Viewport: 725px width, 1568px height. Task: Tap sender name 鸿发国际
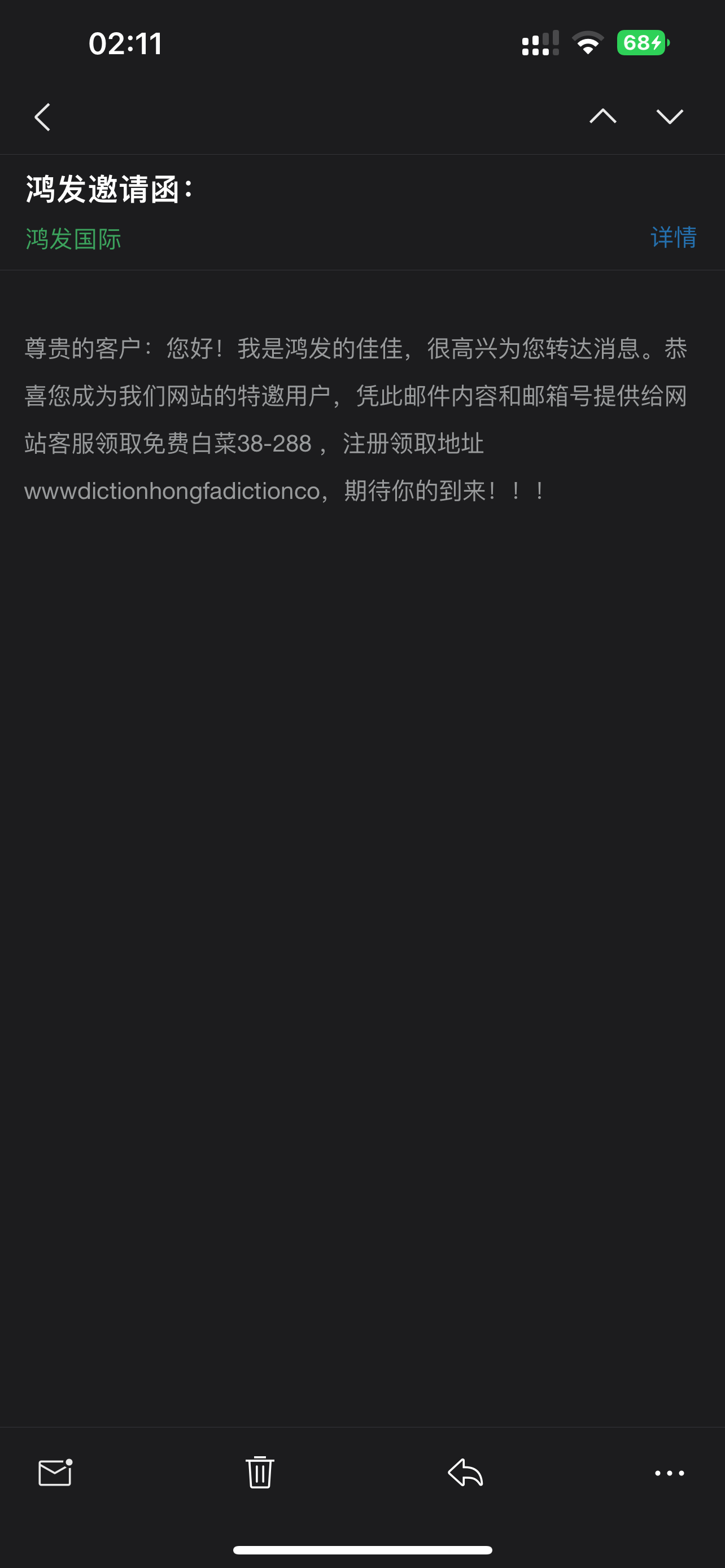click(x=73, y=239)
